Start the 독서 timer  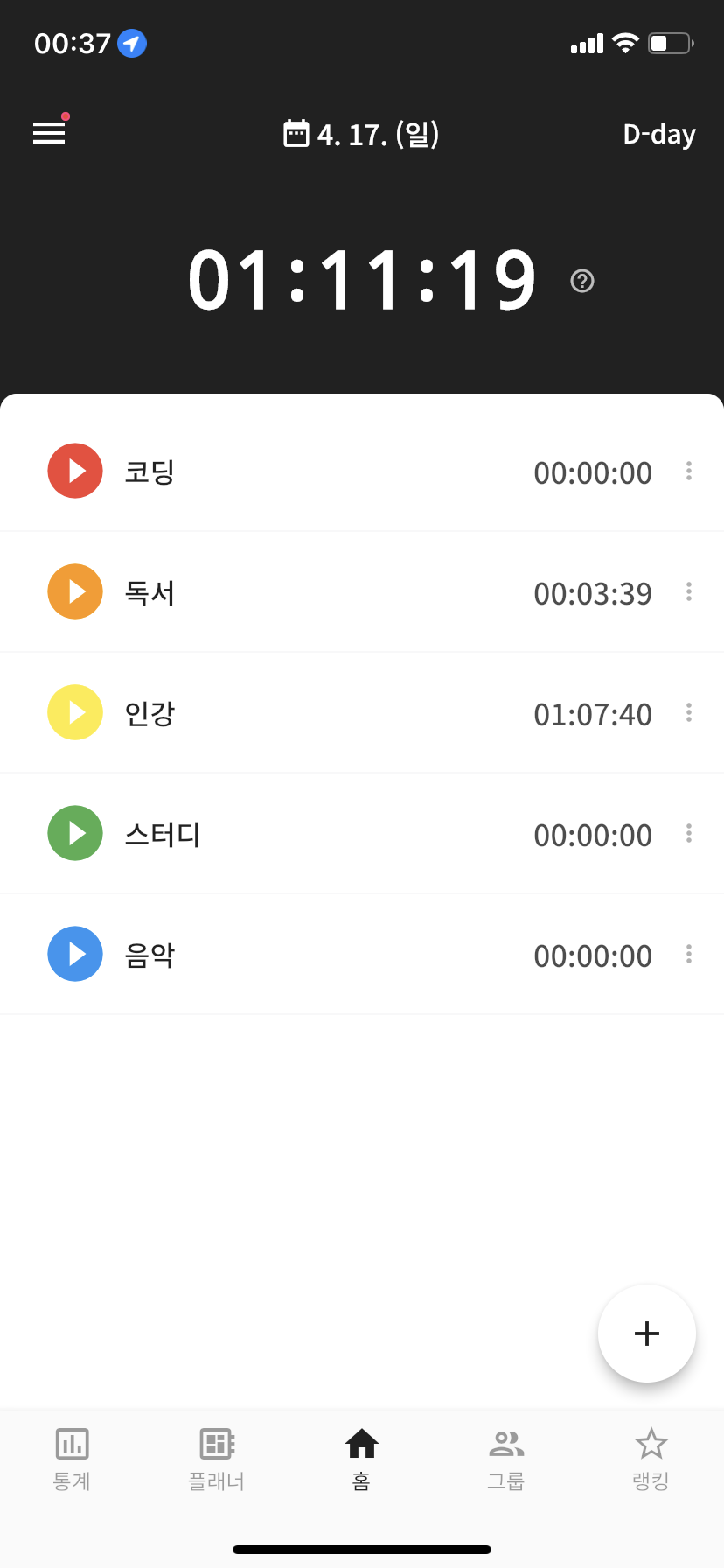[x=75, y=591]
